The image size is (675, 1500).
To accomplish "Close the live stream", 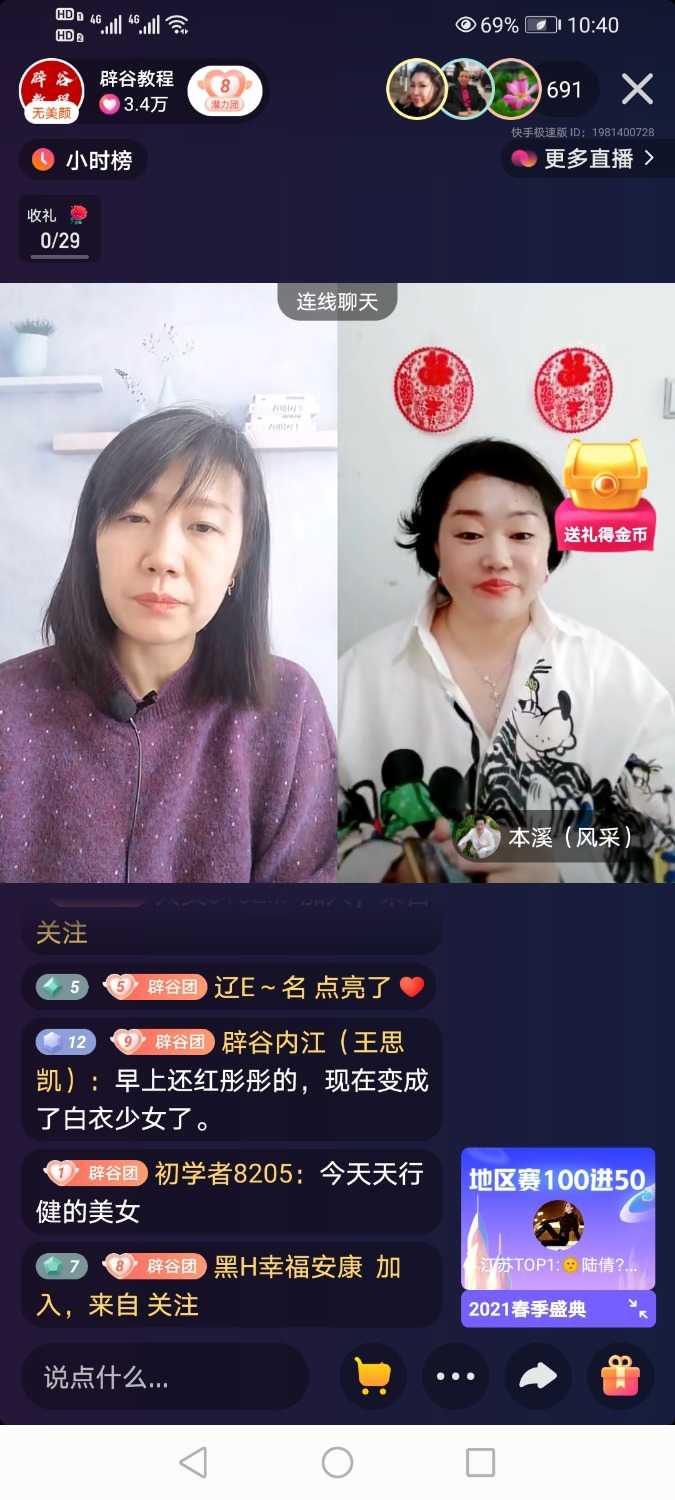I will tap(637, 90).
